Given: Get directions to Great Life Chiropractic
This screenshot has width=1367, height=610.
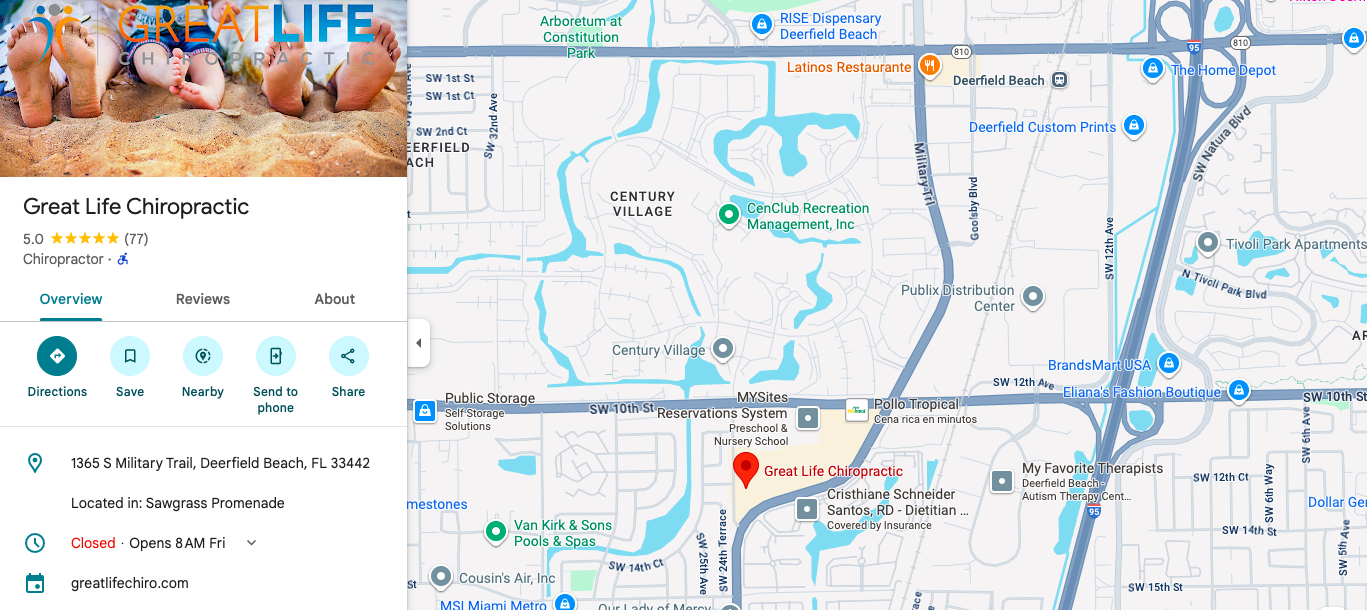Looking at the screenshot, I should pos(57,357).
